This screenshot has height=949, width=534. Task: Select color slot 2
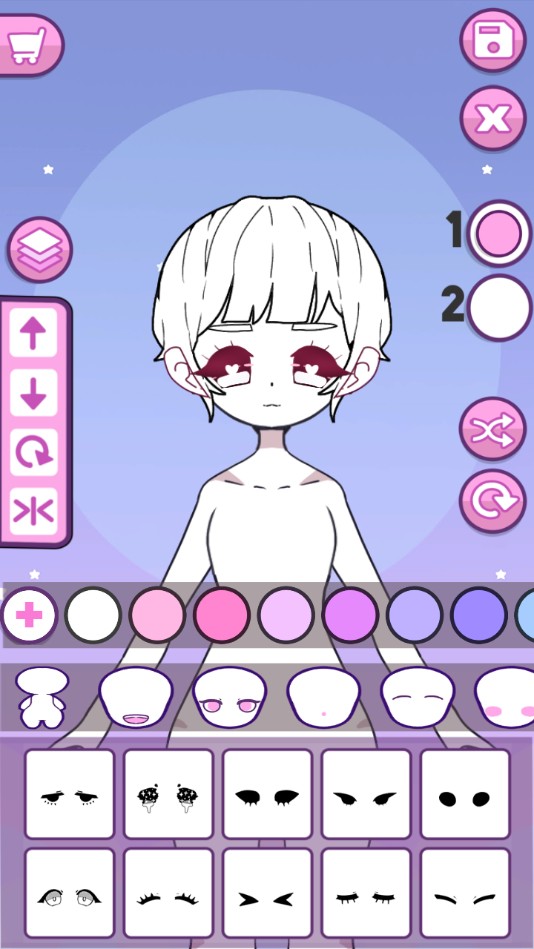(x=499, y=307)
